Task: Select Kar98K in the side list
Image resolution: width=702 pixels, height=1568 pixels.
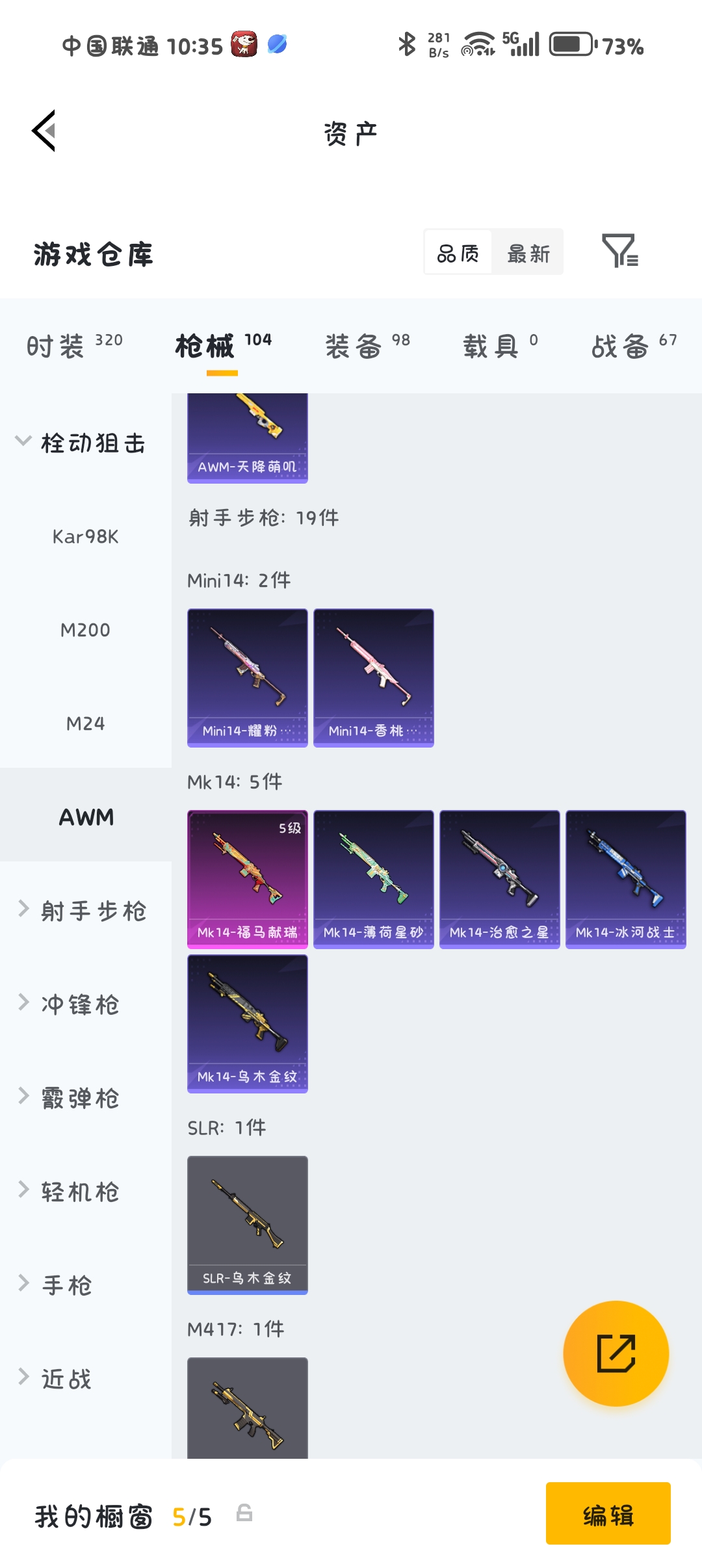Action: point(86,536)
